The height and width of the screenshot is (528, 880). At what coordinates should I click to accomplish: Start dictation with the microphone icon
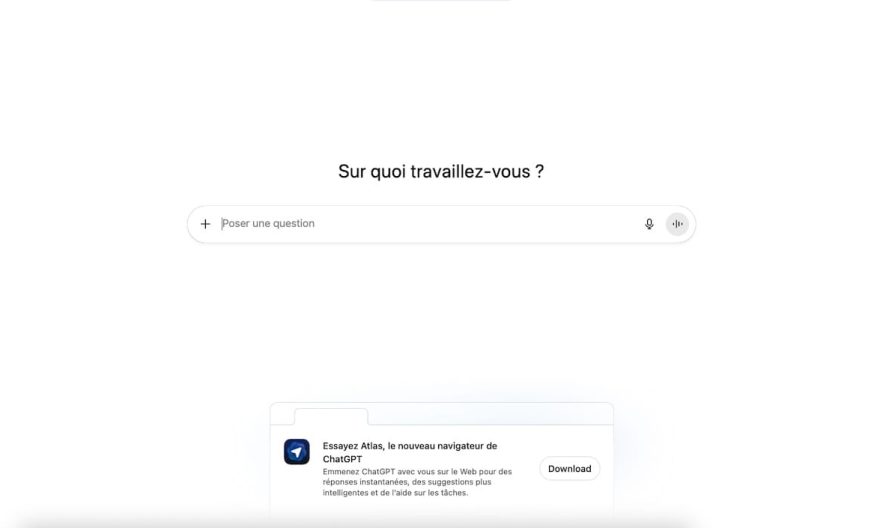click(x=649, y=224)
